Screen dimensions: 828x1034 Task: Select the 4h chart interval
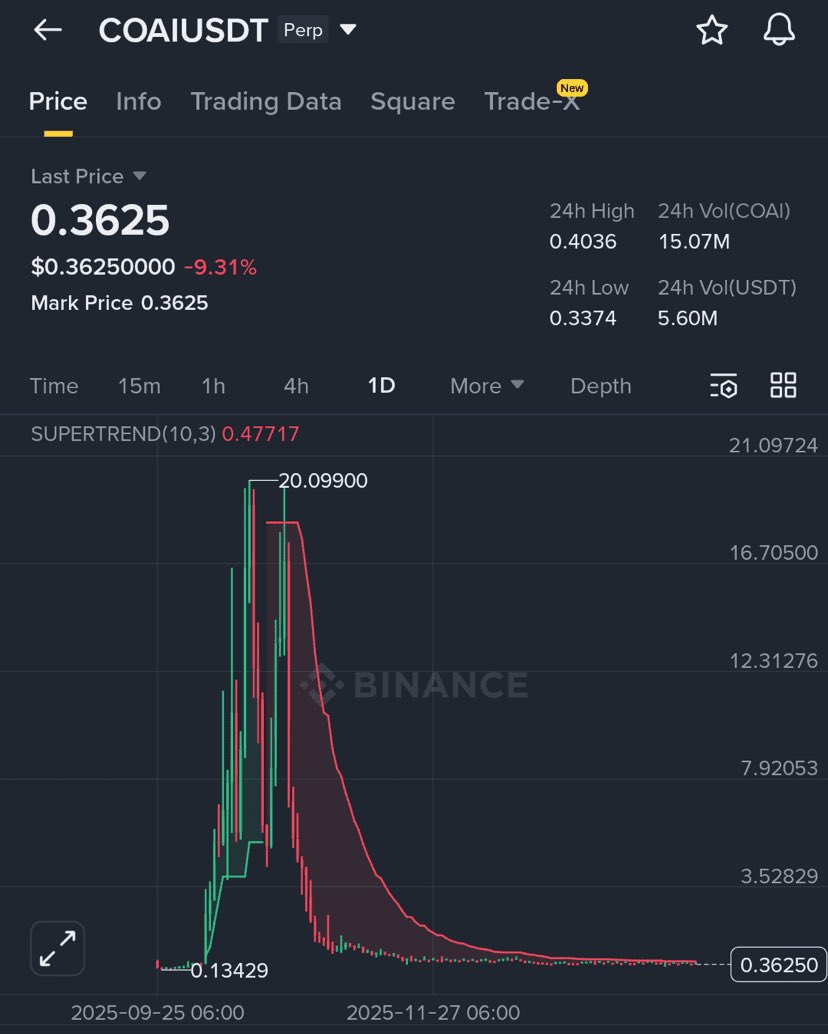coord(296,386)
